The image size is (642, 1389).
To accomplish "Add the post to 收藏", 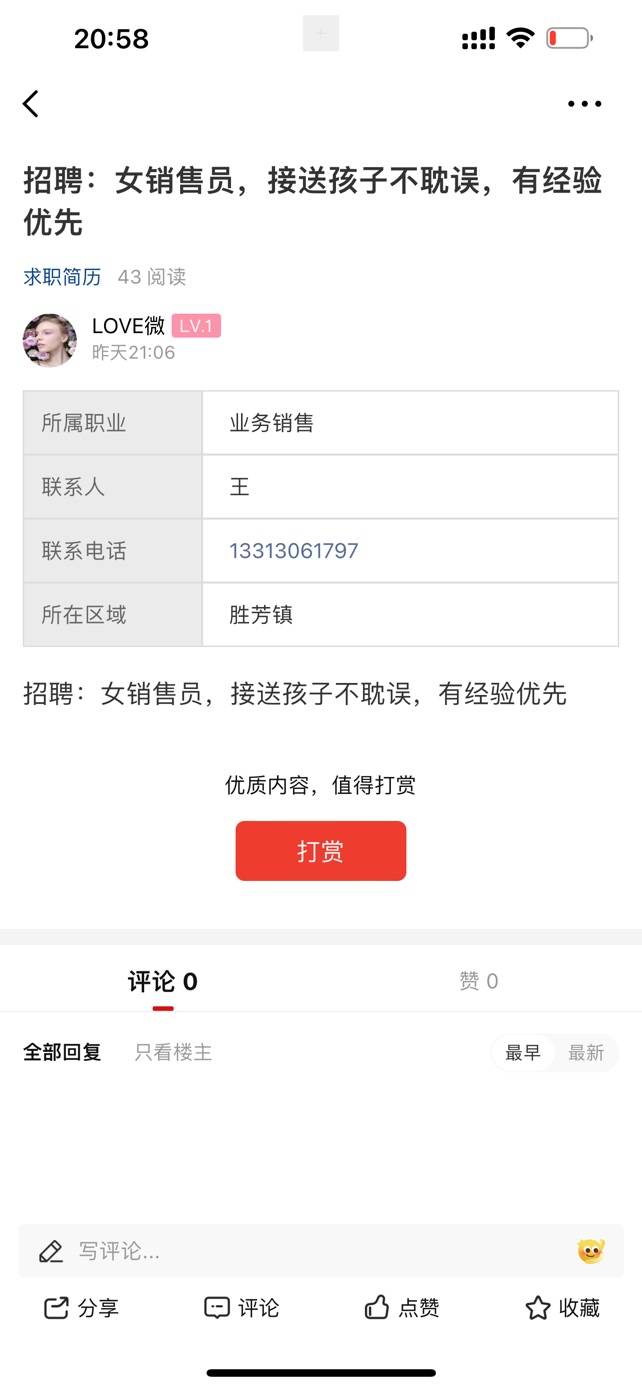I will pyautogui.click(x=562, y=1308).
